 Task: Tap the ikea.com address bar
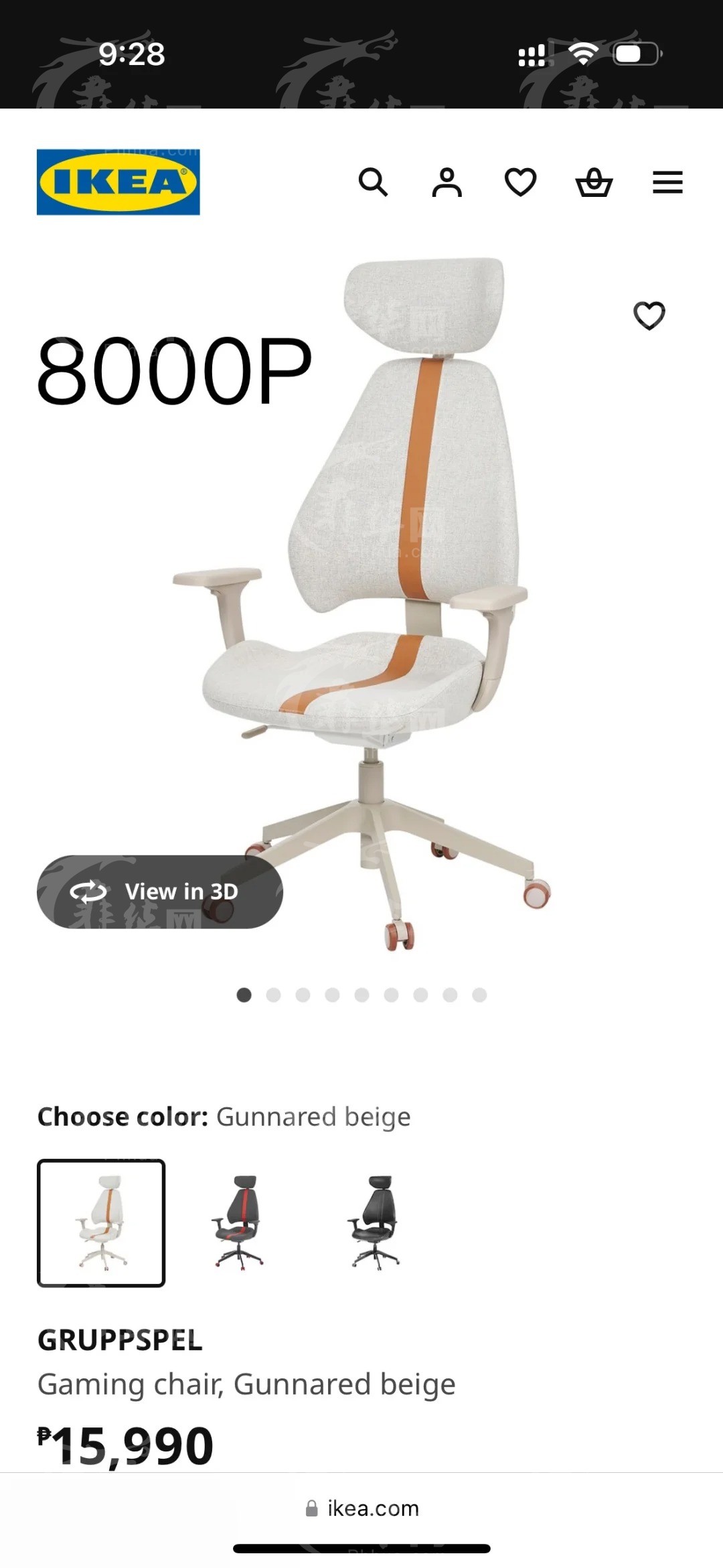361,1508
